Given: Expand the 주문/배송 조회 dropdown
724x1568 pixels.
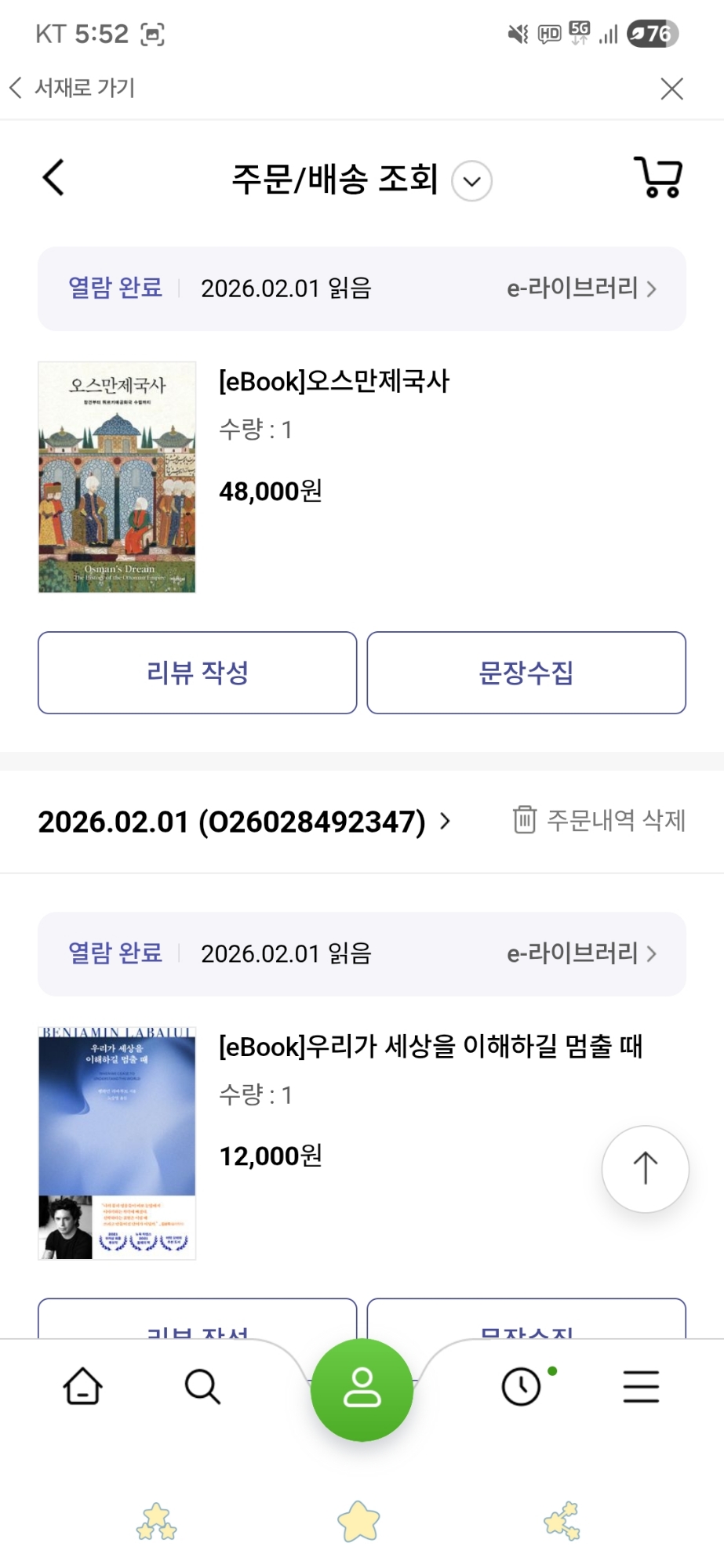Looking at the screenshot, I should (471, 181).
